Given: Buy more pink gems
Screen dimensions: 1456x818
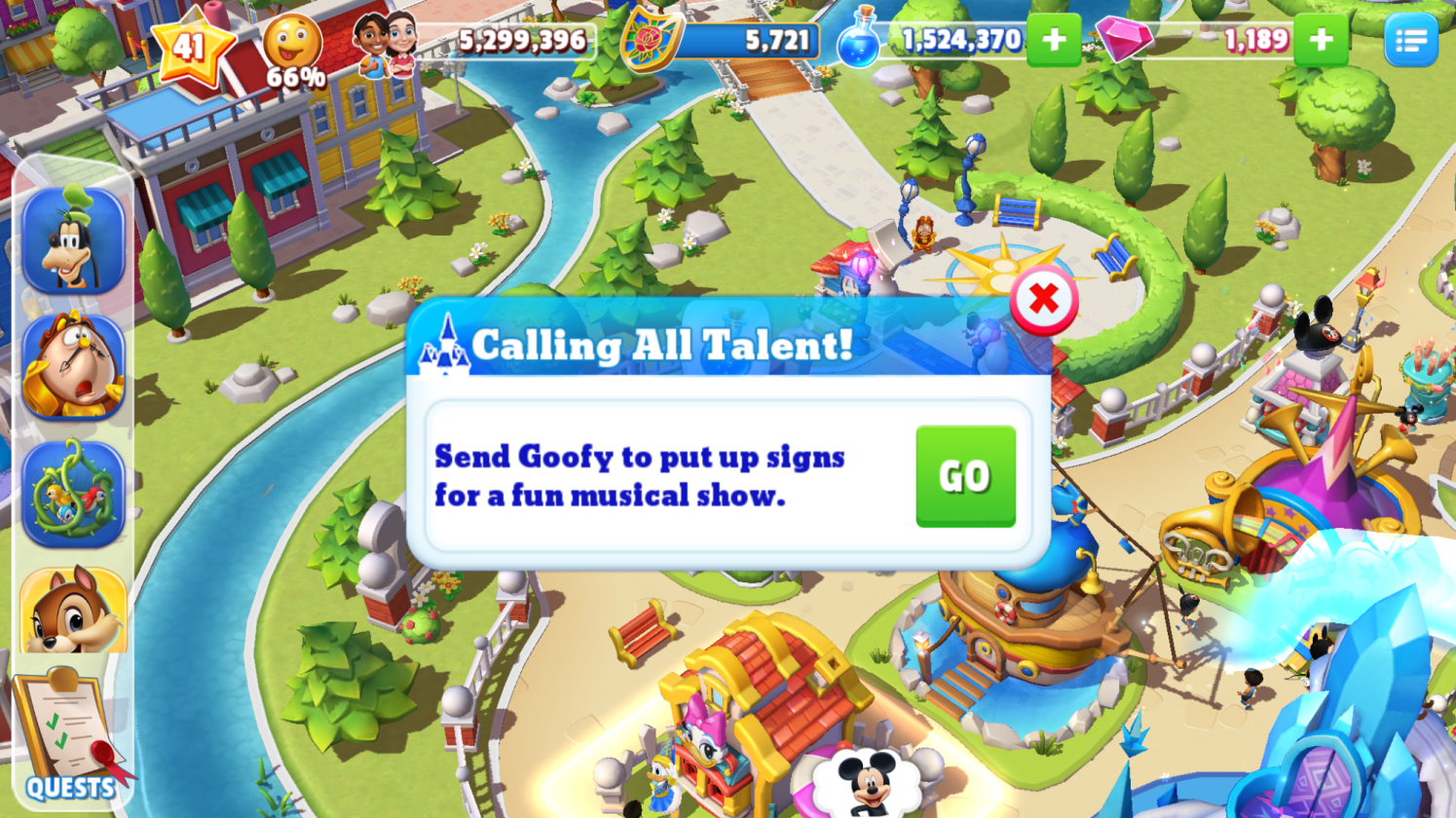Looking at the screenshot, I should pos(1321,40).
